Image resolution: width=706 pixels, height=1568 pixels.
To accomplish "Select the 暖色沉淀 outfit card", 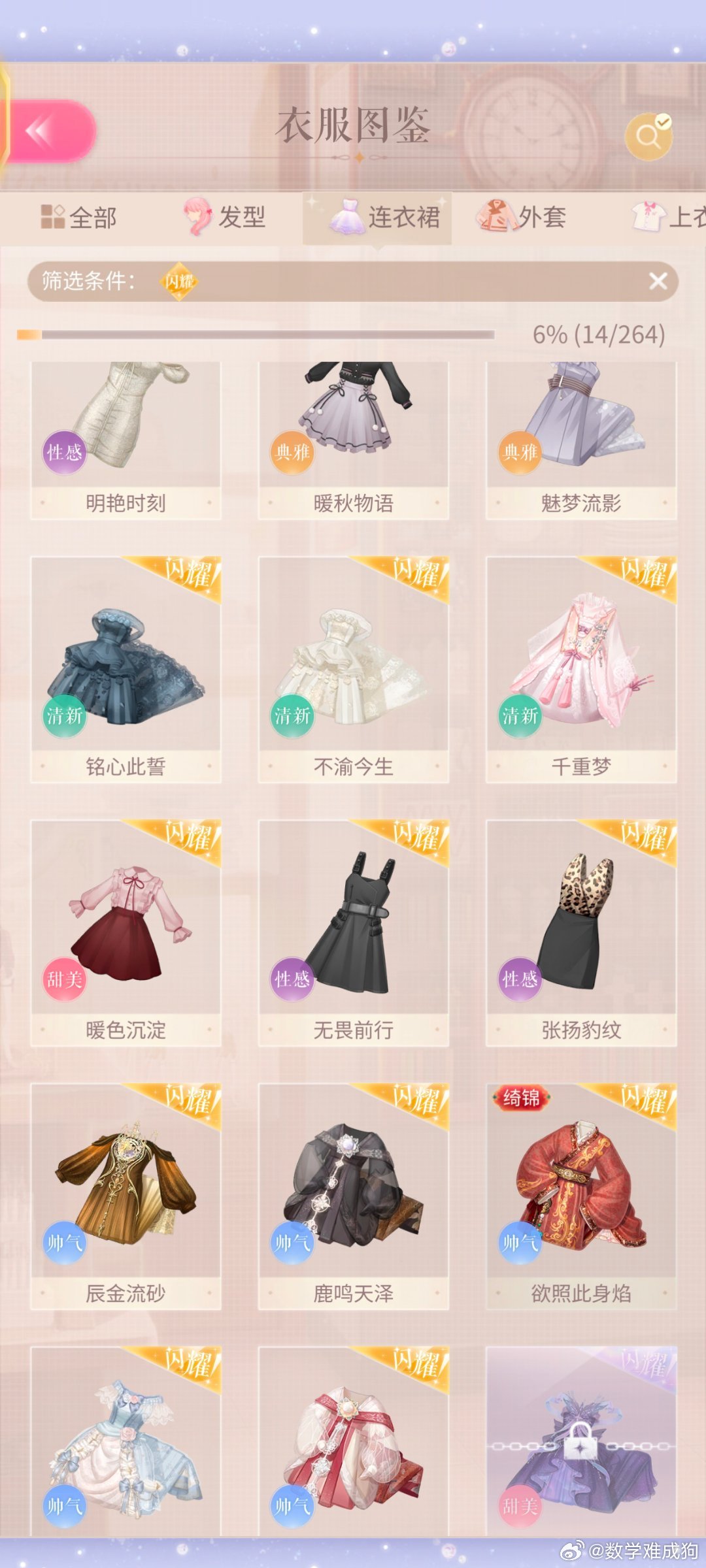I will 126,933.
